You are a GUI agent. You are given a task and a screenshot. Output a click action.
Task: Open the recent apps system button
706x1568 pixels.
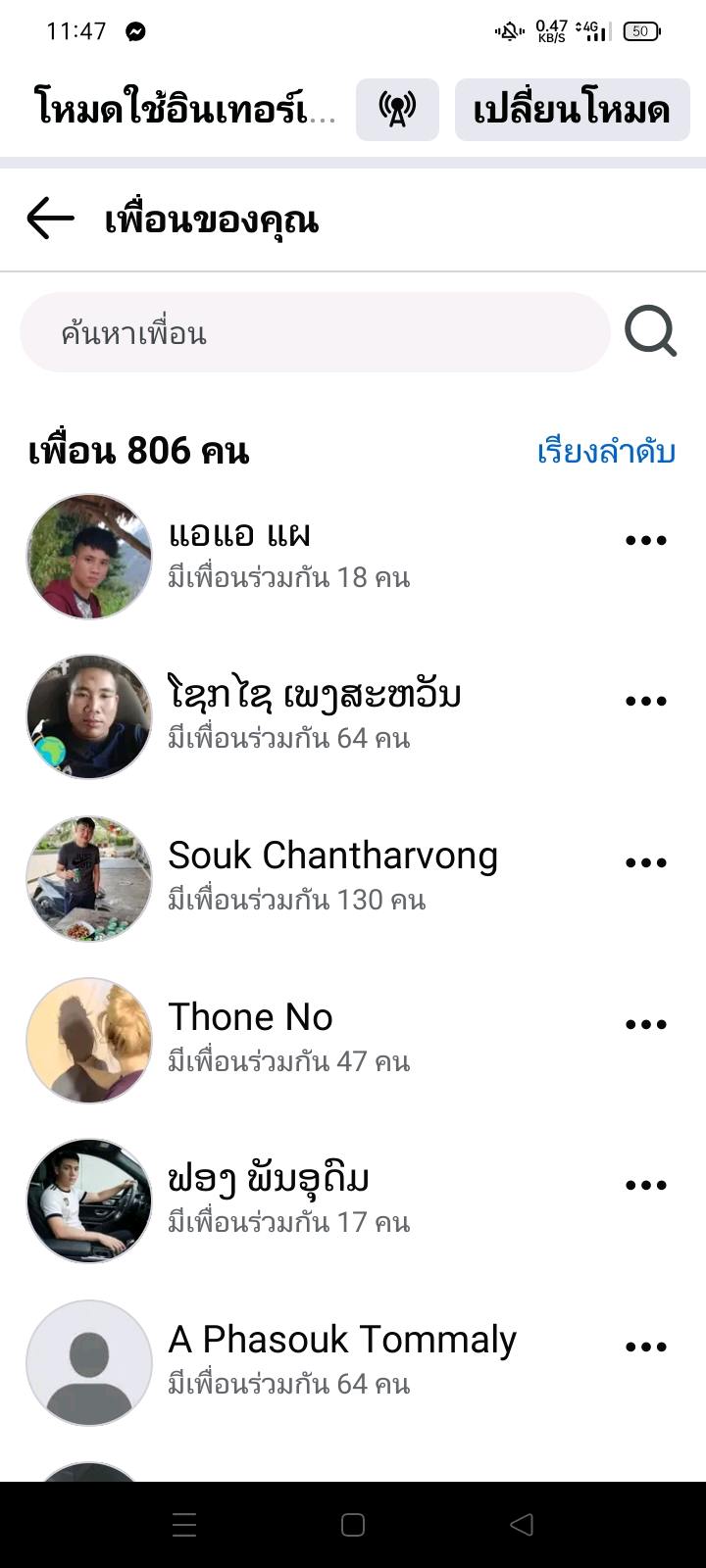click(184, 1525)
